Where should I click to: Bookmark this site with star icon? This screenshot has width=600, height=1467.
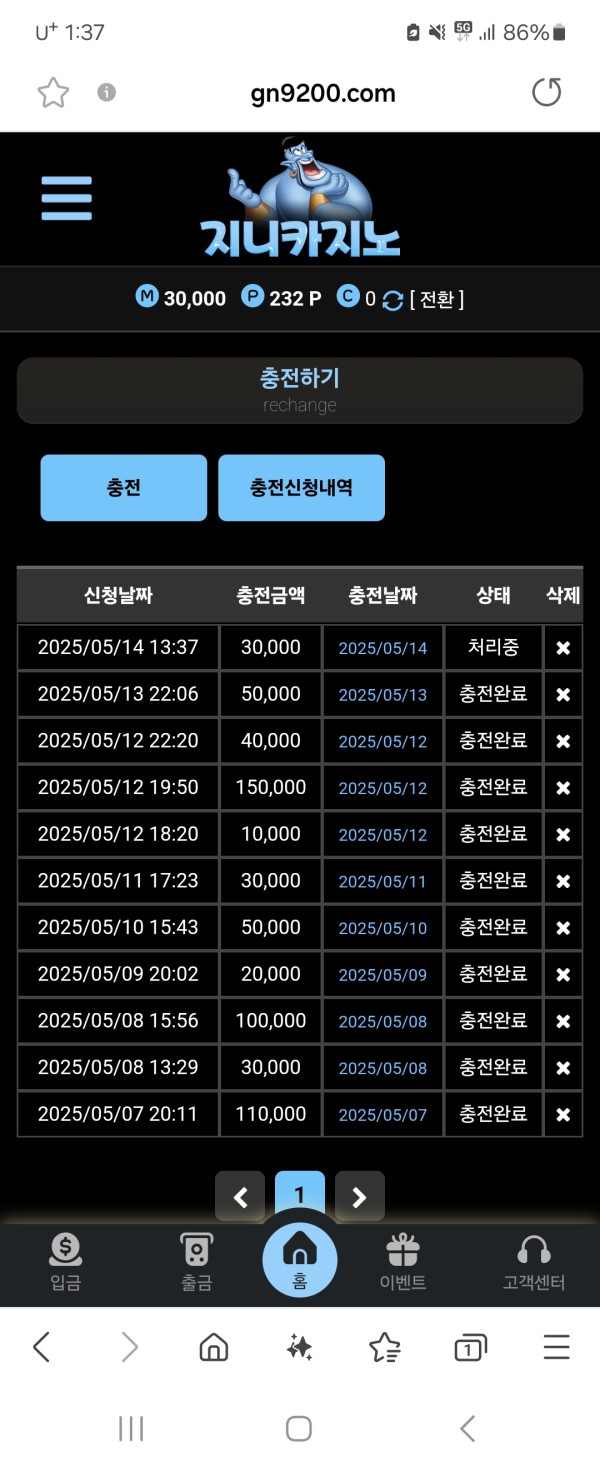(53, 93)
